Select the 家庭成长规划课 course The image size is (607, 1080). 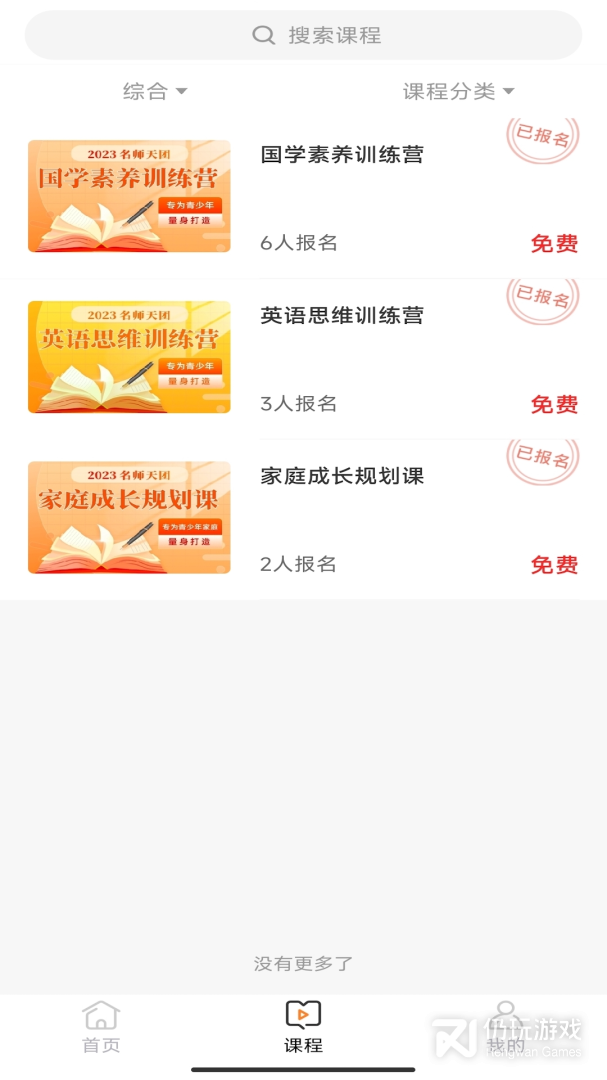tap(342, 477)
